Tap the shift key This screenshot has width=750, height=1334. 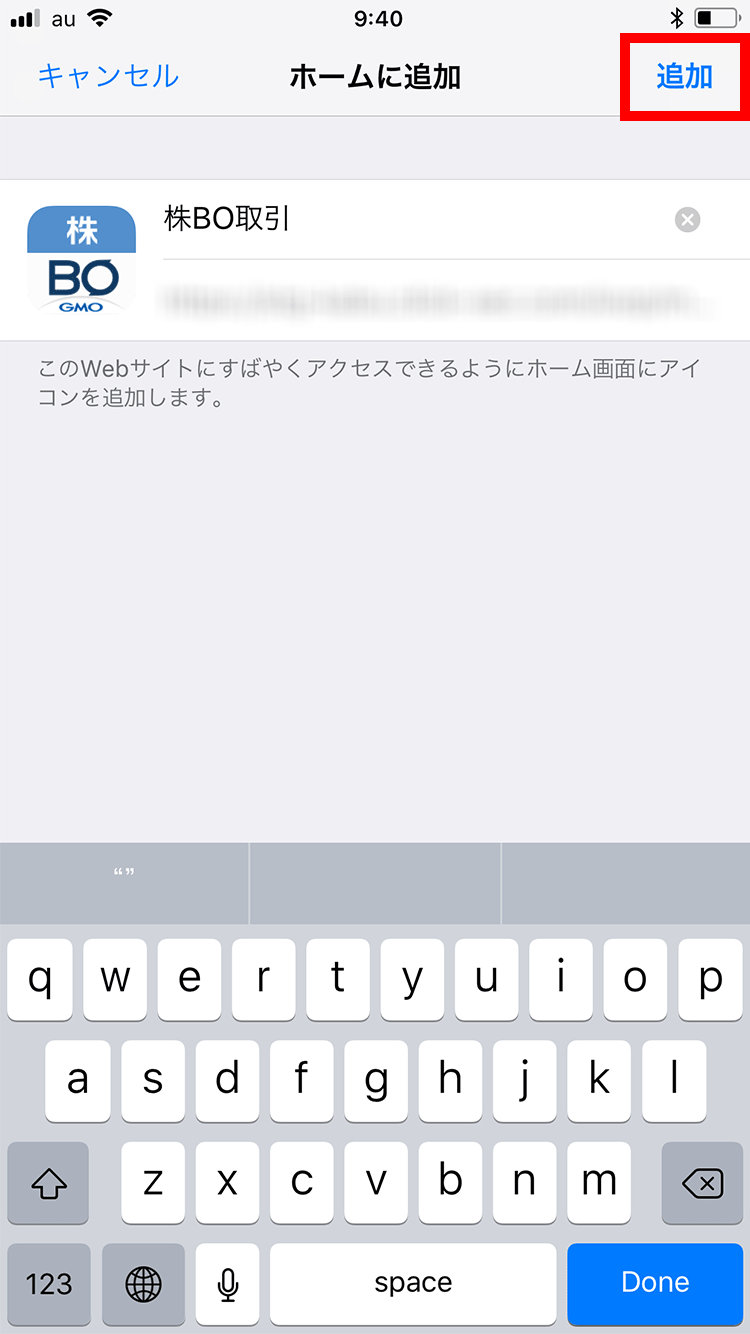[x=48, y=1184]
